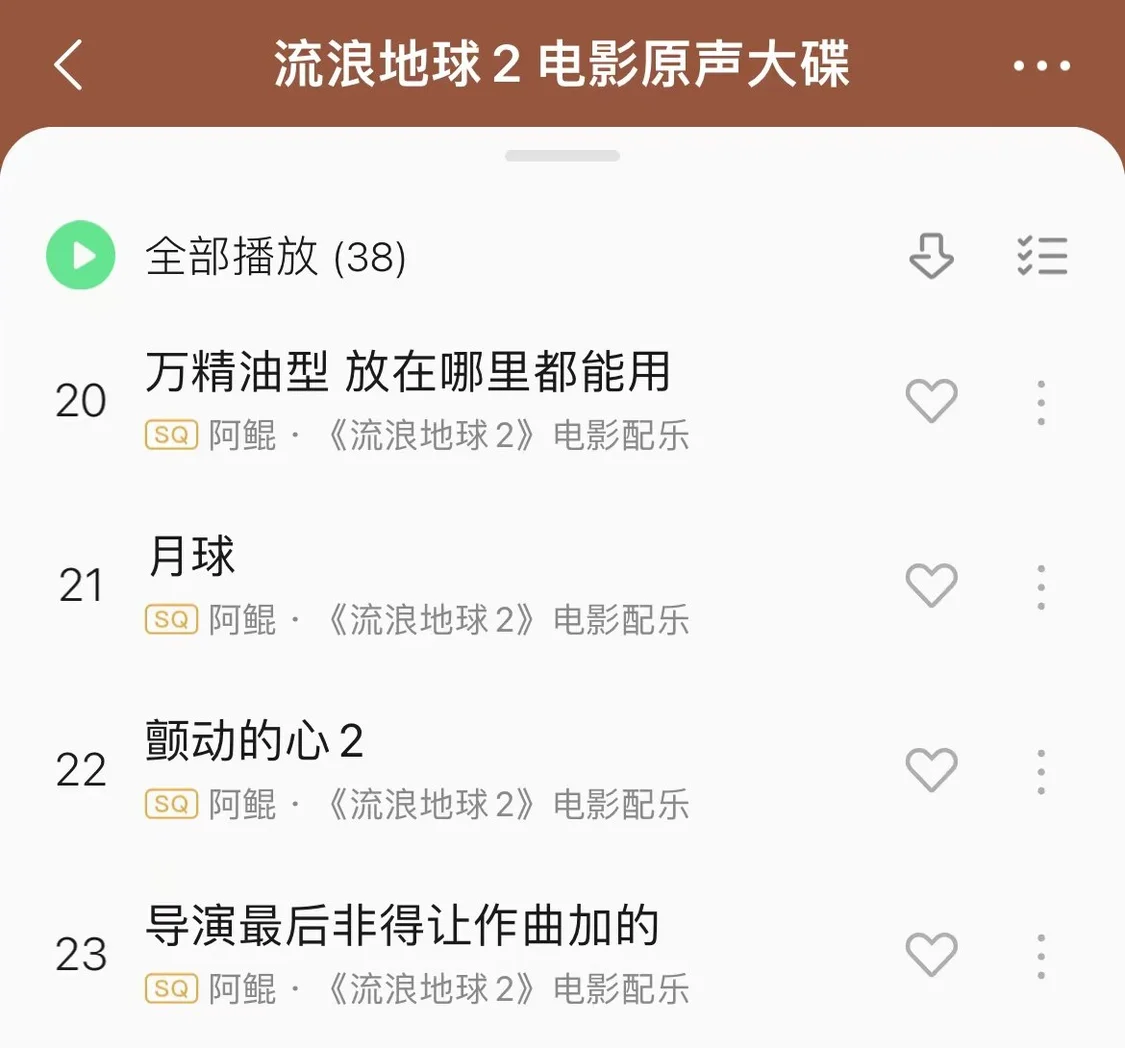Download all tracks with the arrow icon
This screenshot has height=1048, width=1125.
931,256
